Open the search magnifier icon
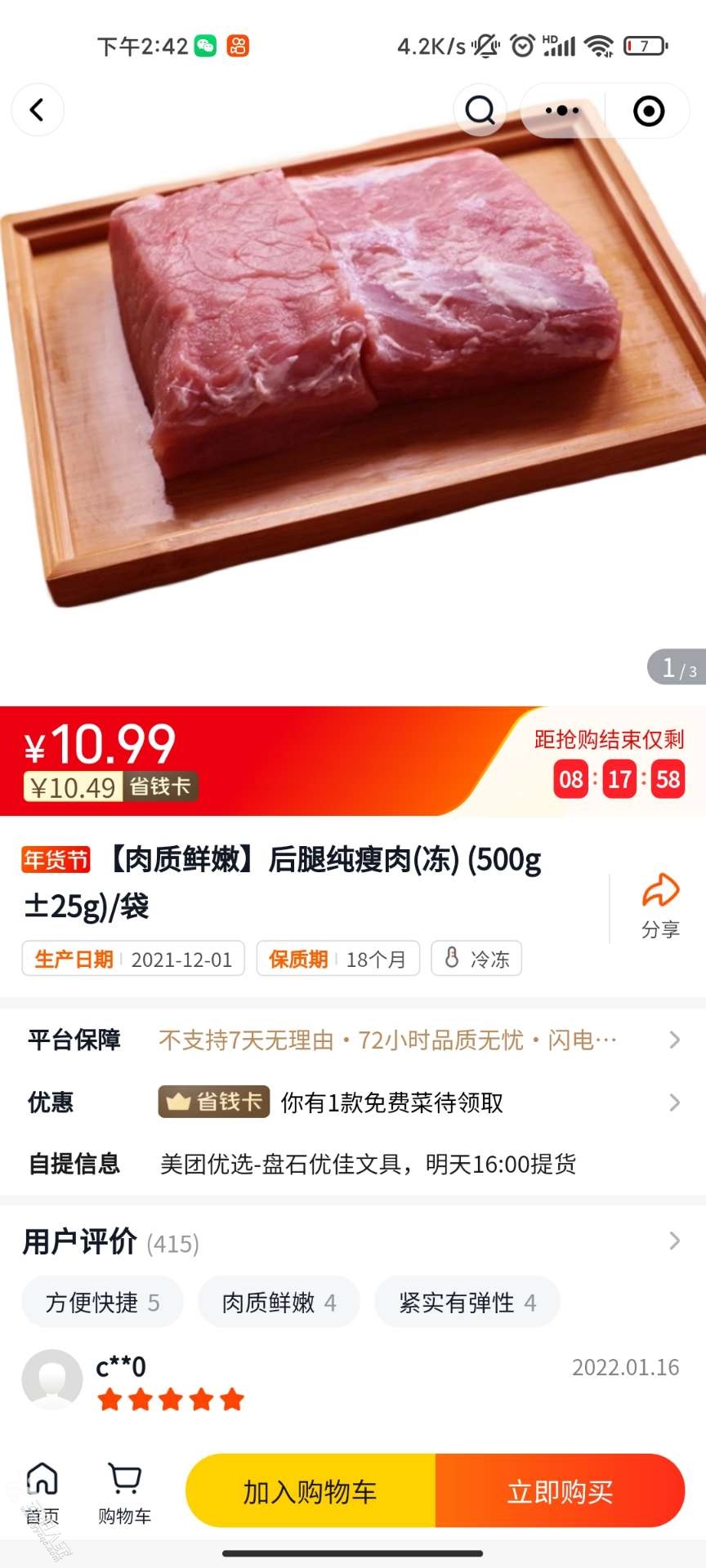Screen dimensions: 706x1568 (x=480, y=110)
